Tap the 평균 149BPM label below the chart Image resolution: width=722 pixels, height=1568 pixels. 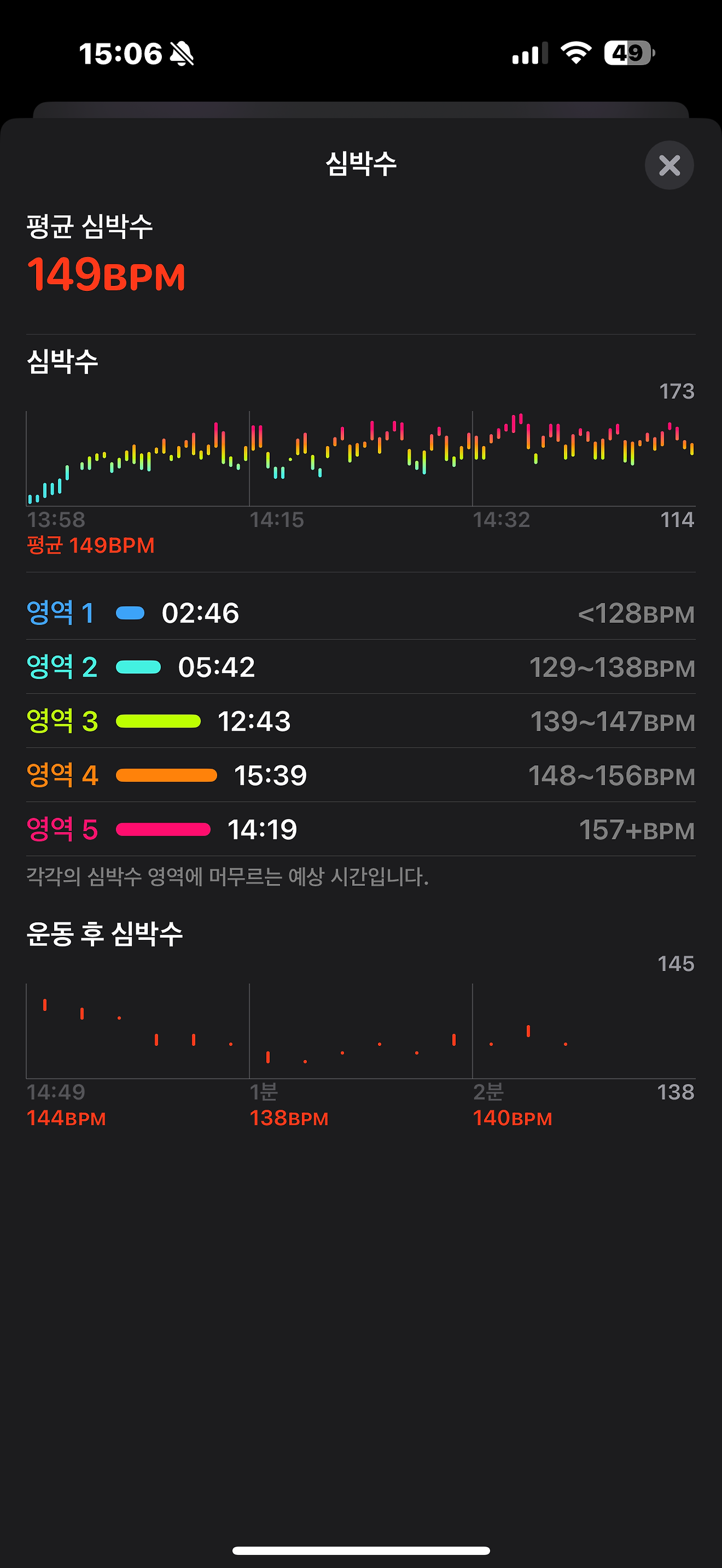coord(91,546)
